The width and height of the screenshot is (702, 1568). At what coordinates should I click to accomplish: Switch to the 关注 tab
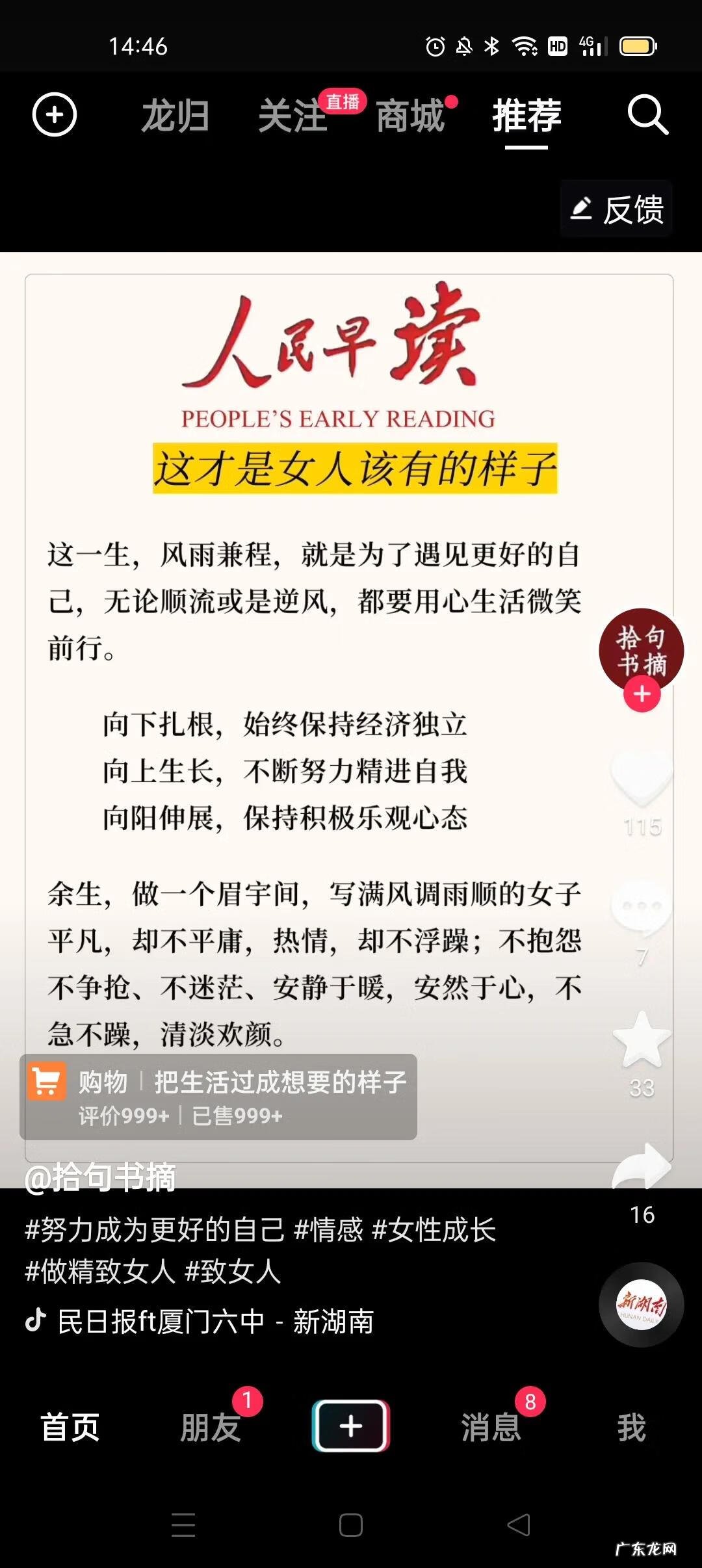(292, 117)
